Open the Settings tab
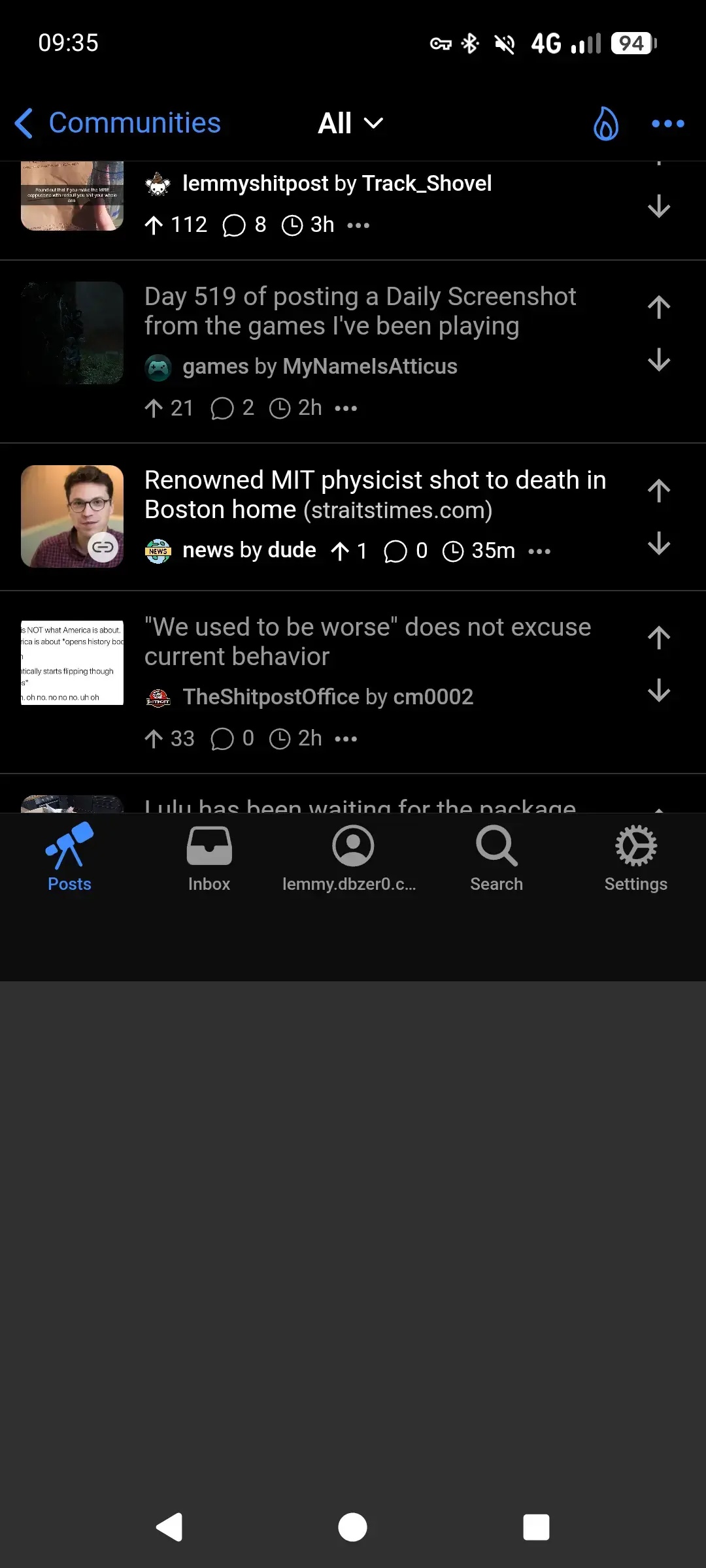 pyautogui.click(x=635, y=857)
